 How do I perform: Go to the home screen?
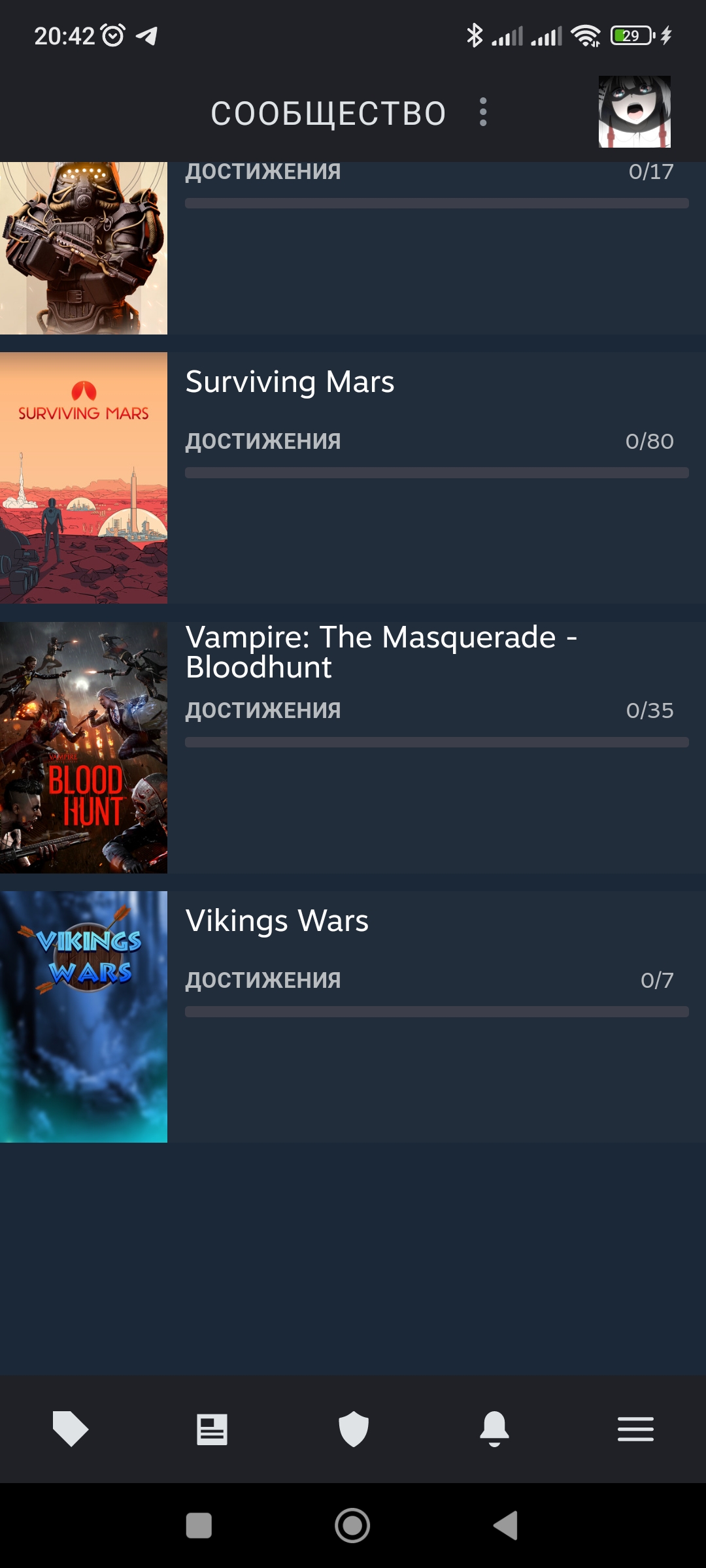[352, 1526]
